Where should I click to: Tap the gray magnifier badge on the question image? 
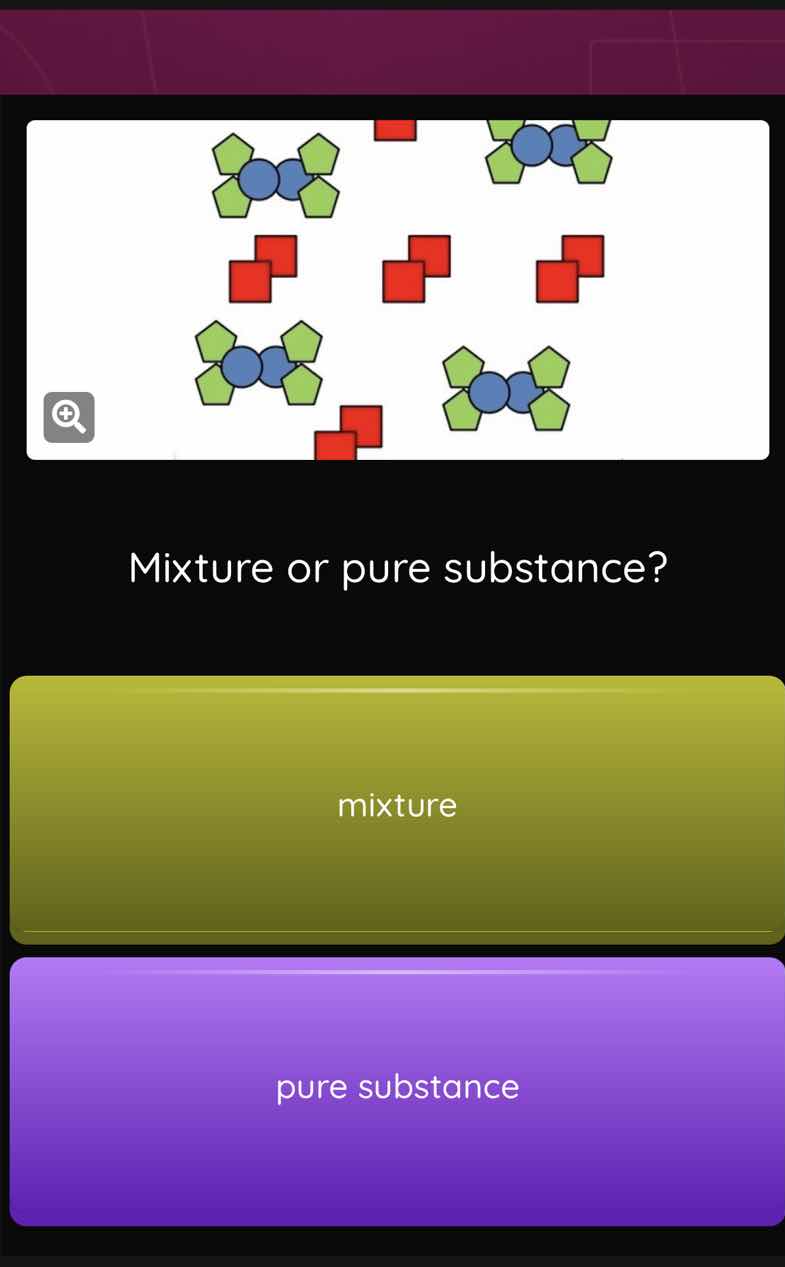[x=68, y=417]
